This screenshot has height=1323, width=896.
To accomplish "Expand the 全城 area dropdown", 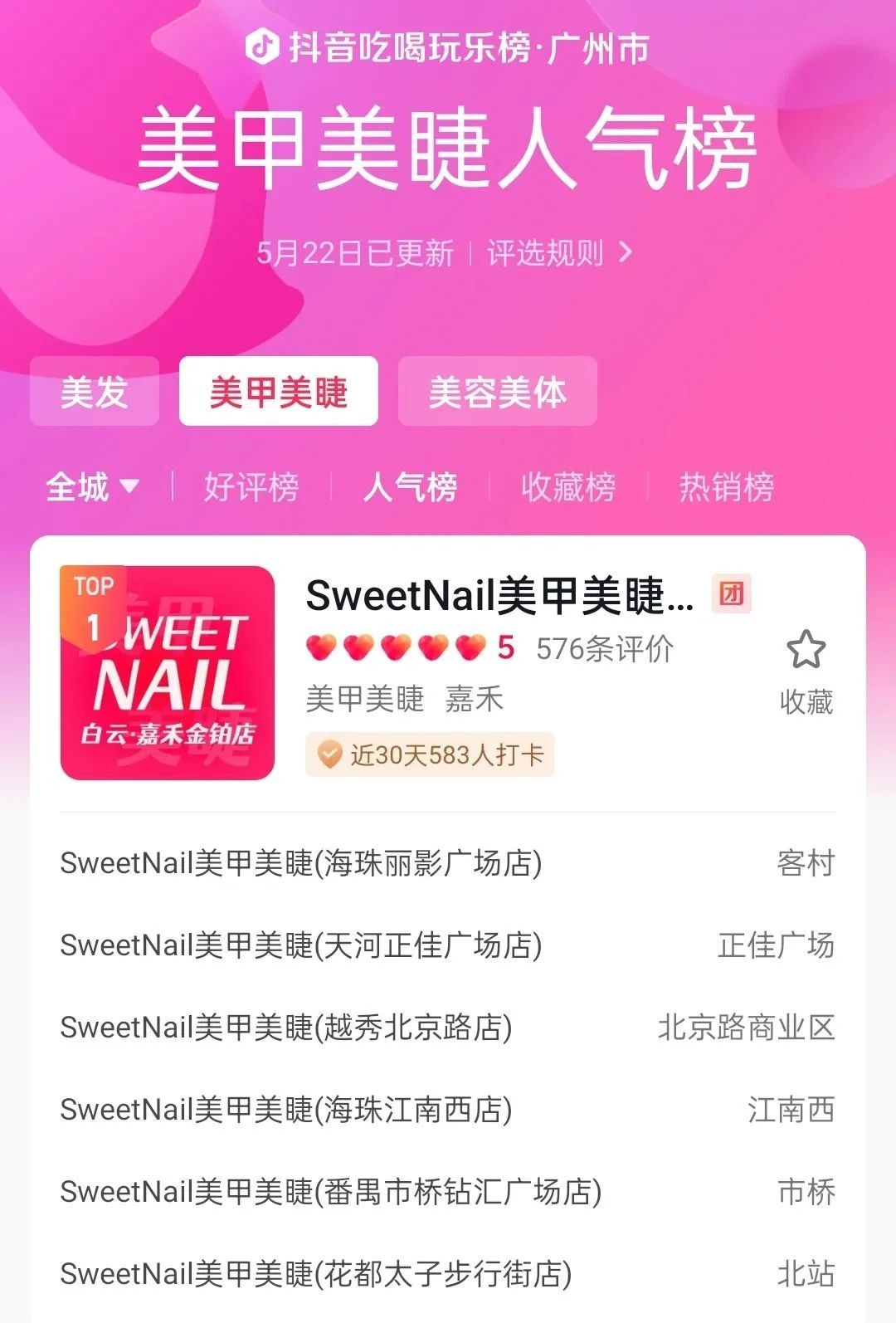I will 91,486.
